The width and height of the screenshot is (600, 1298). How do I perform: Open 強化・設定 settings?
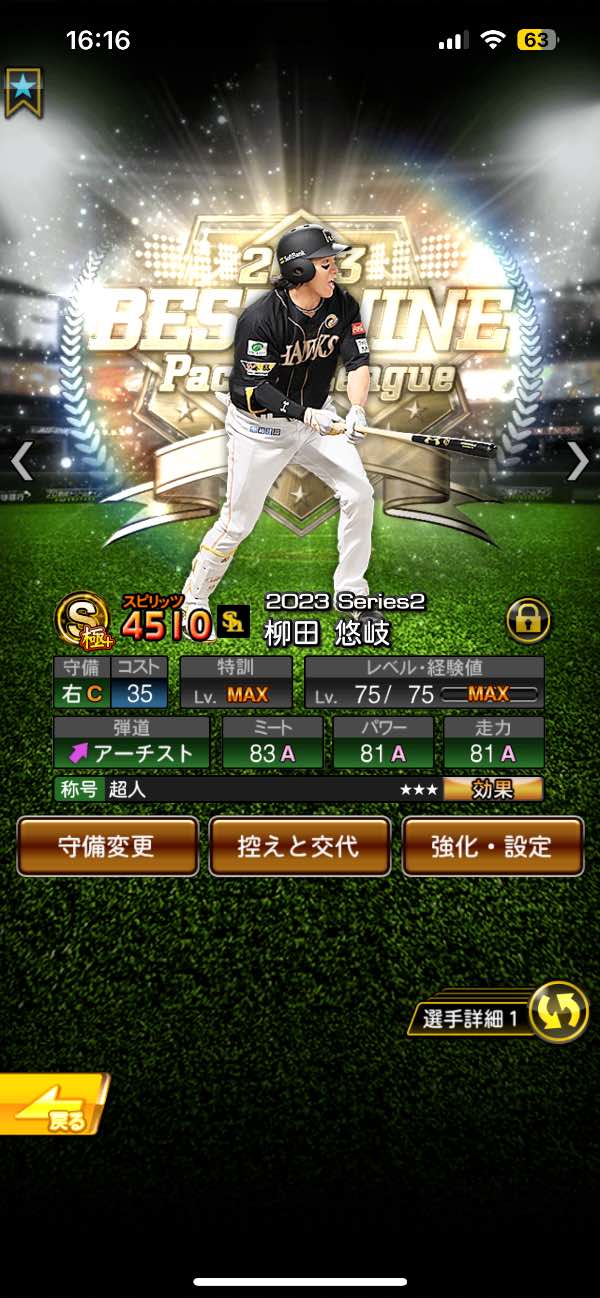tap(492, 846)
